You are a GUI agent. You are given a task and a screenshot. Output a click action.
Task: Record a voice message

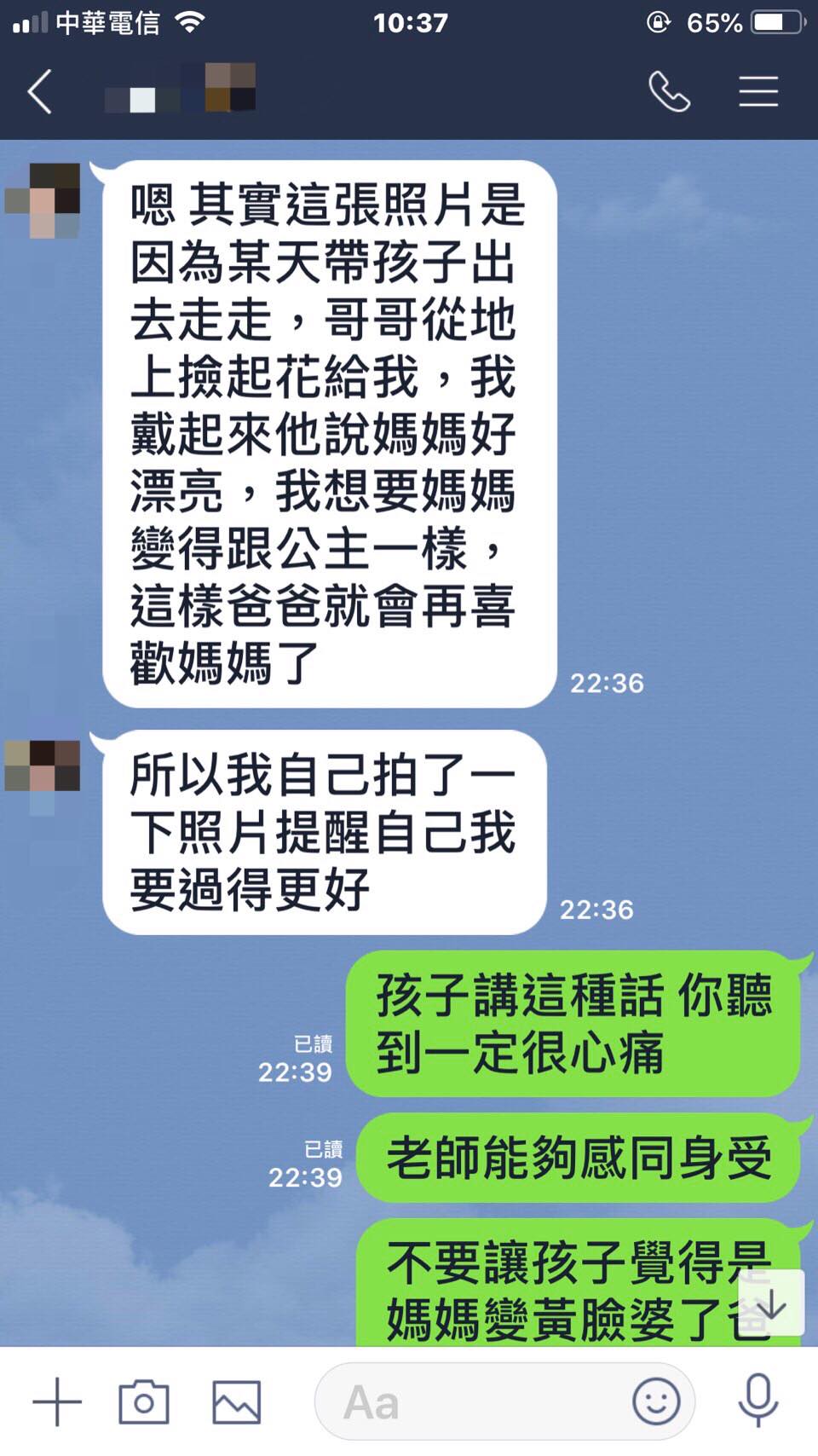pyautogui.click(x=758, y=1401)
